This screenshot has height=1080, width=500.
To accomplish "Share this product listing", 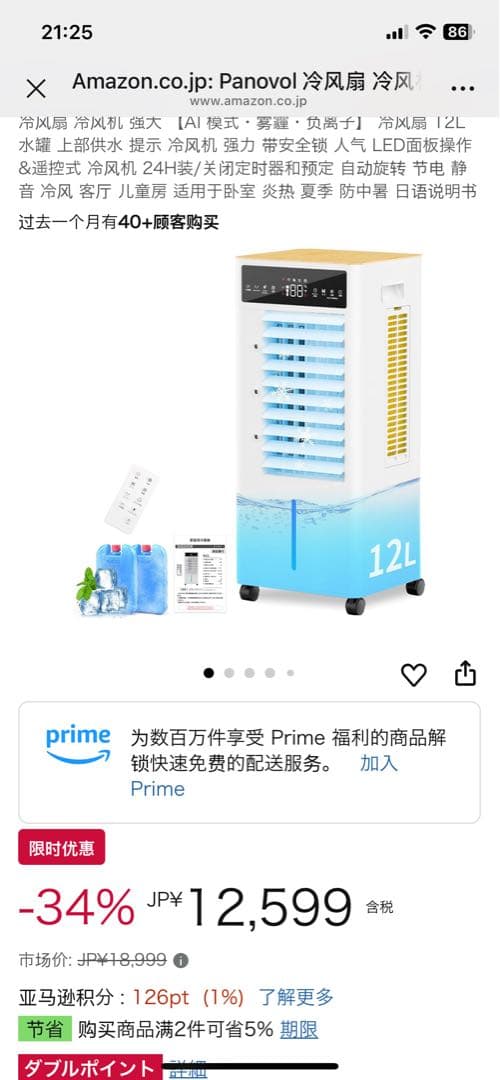I will coord(466,673).
